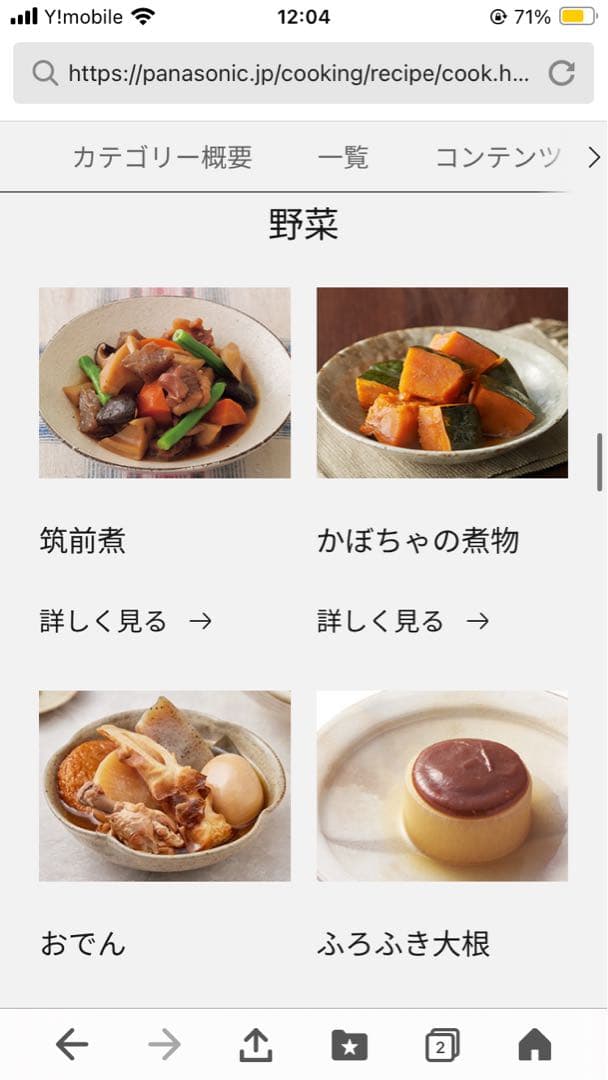The image size is (608, 1080).
Task: Switch to the カテゴリー概要 tab
Action: click(x=162, y=157)
